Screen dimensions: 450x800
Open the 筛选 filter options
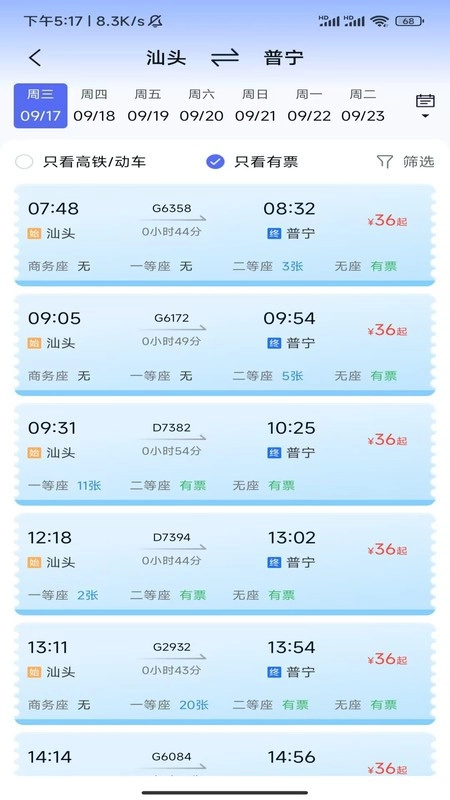pos(406,162)
